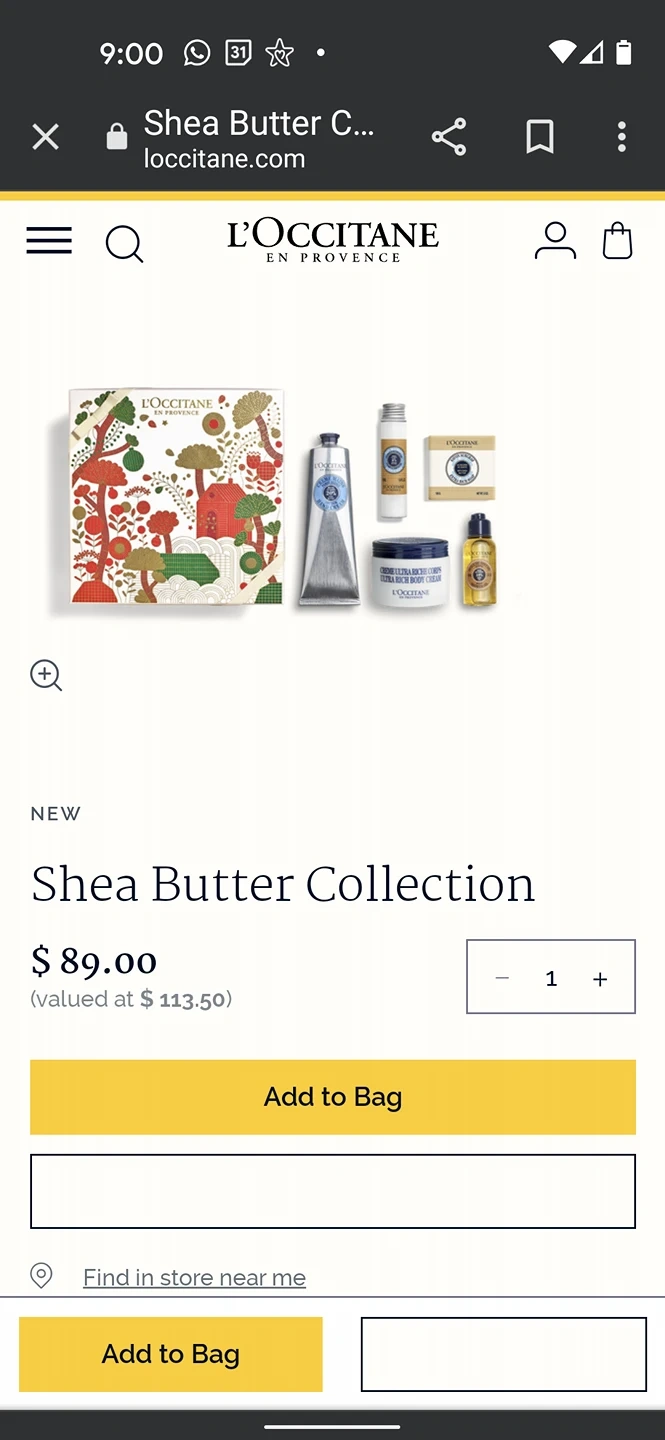Viewport: 665px width, 1440px height.
Task: Zoom into the product image
Action: pyautogui.click(x=46, y=676)
